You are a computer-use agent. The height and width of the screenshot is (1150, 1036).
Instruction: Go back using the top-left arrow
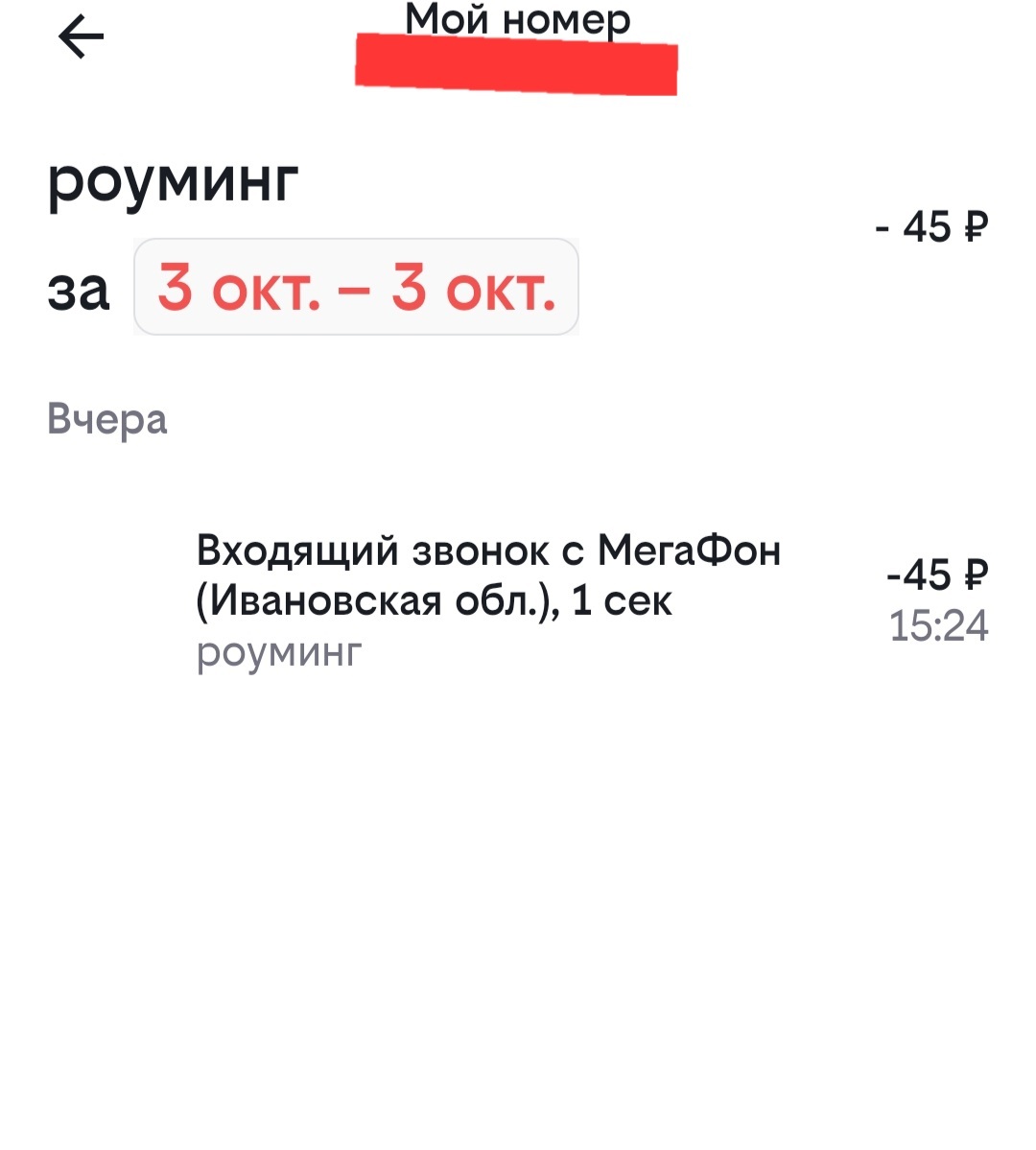coord(81,38)
